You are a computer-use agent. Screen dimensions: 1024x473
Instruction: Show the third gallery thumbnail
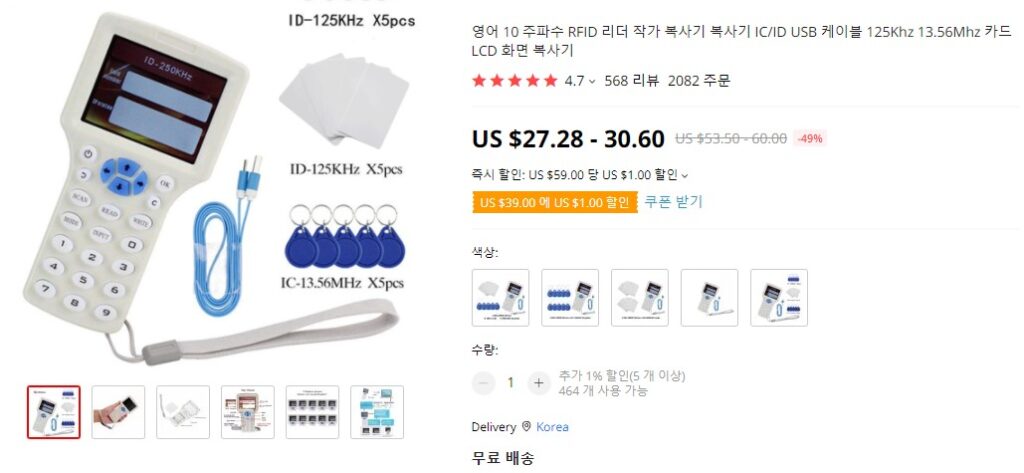[183, 412]
